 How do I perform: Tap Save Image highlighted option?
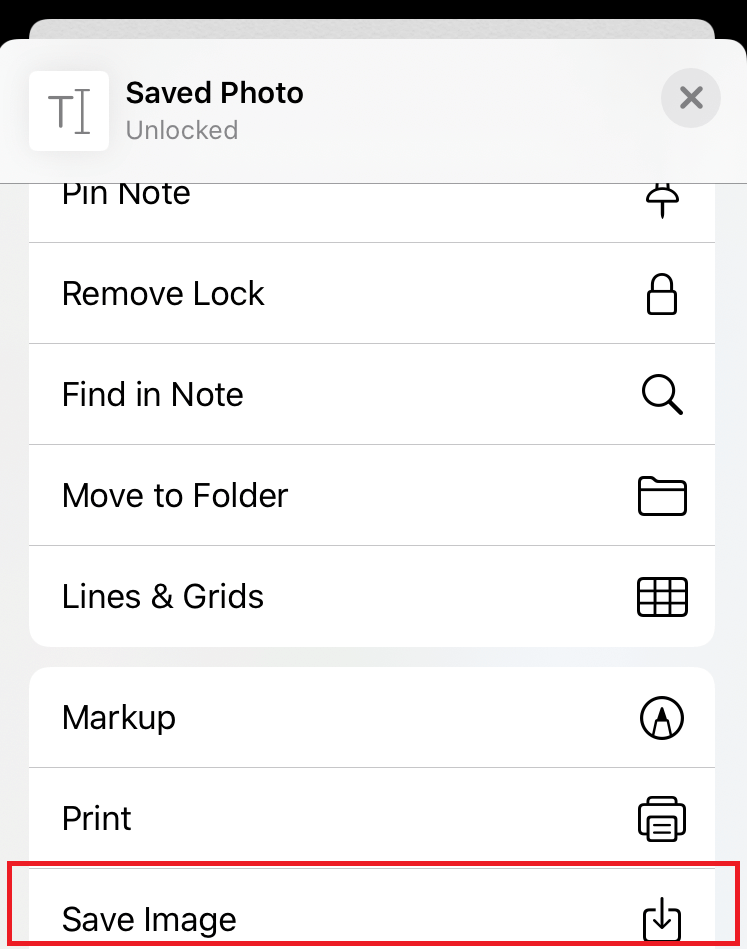click(x=149, y=918)
